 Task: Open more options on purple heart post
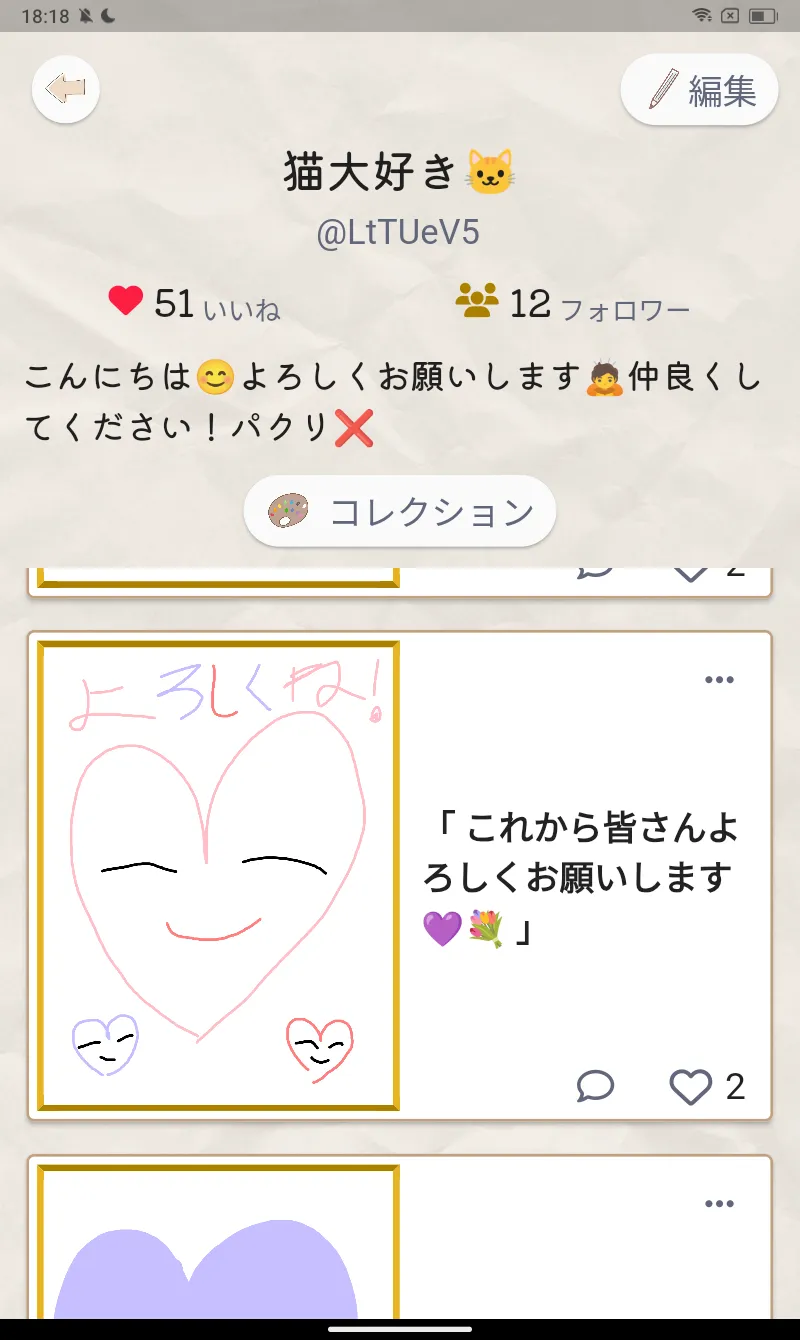pos(720,1204)
